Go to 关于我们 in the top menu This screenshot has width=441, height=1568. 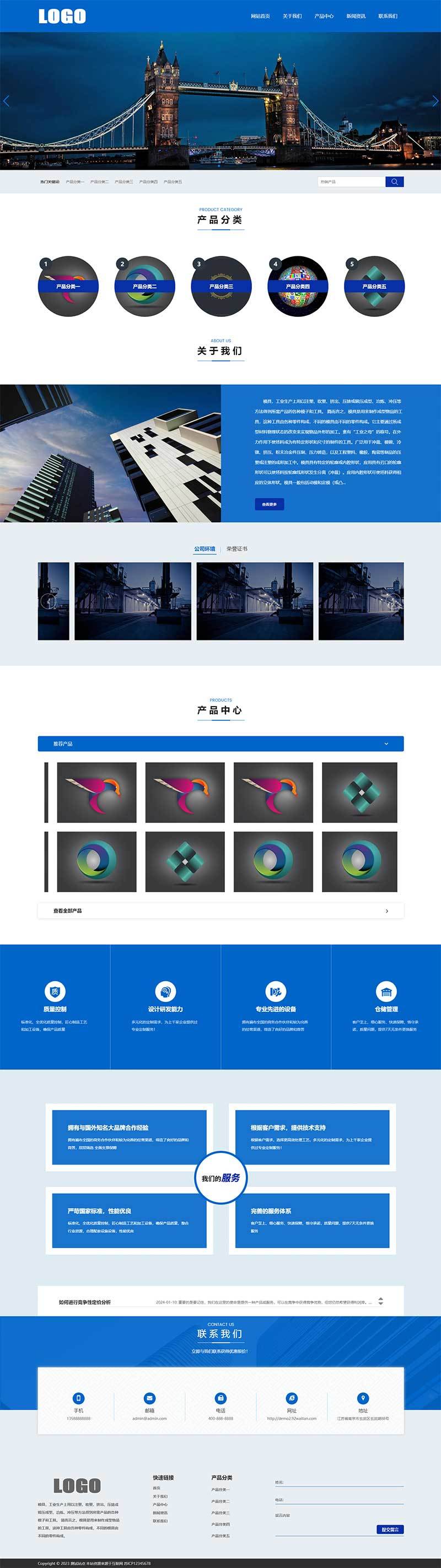(292, 17)
